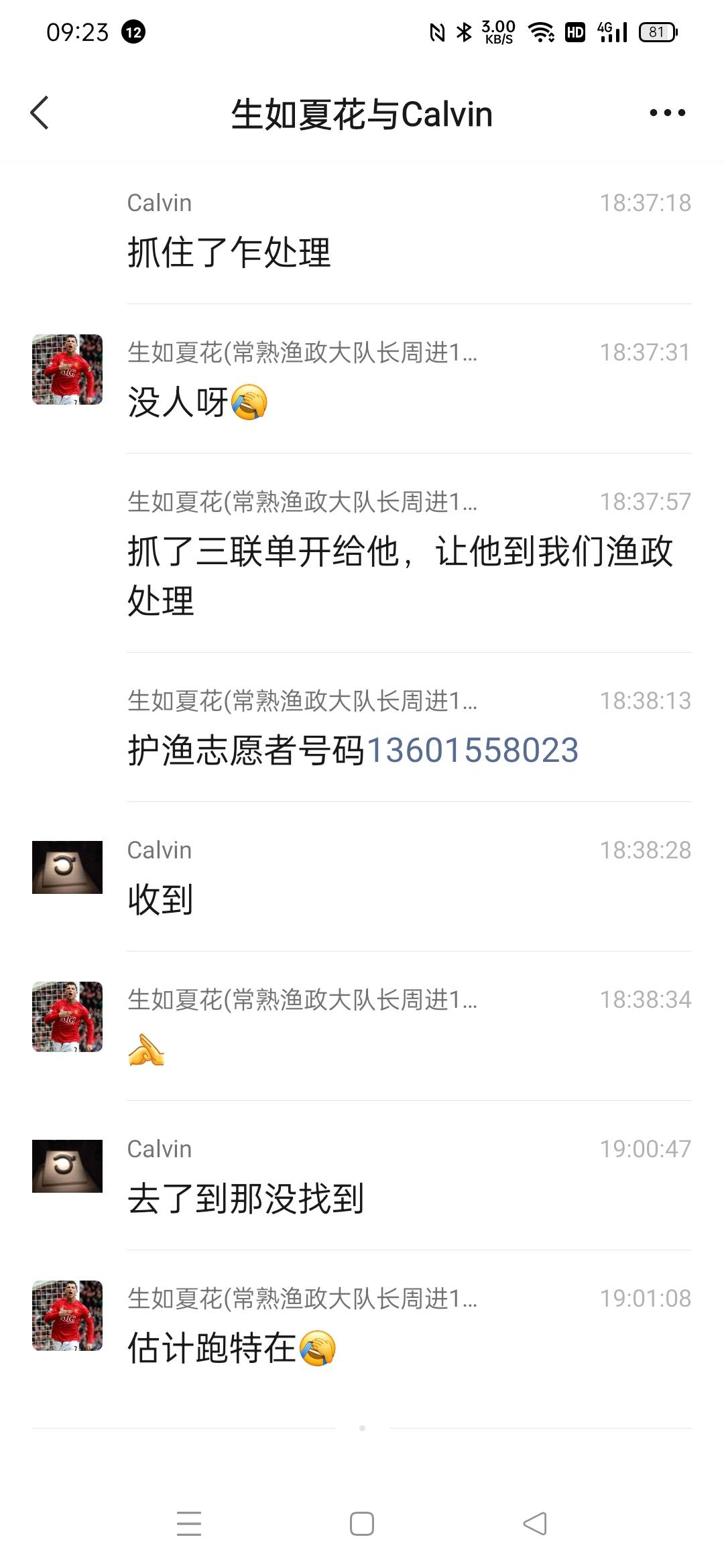Open the system recent apps button

point(189,1523)
